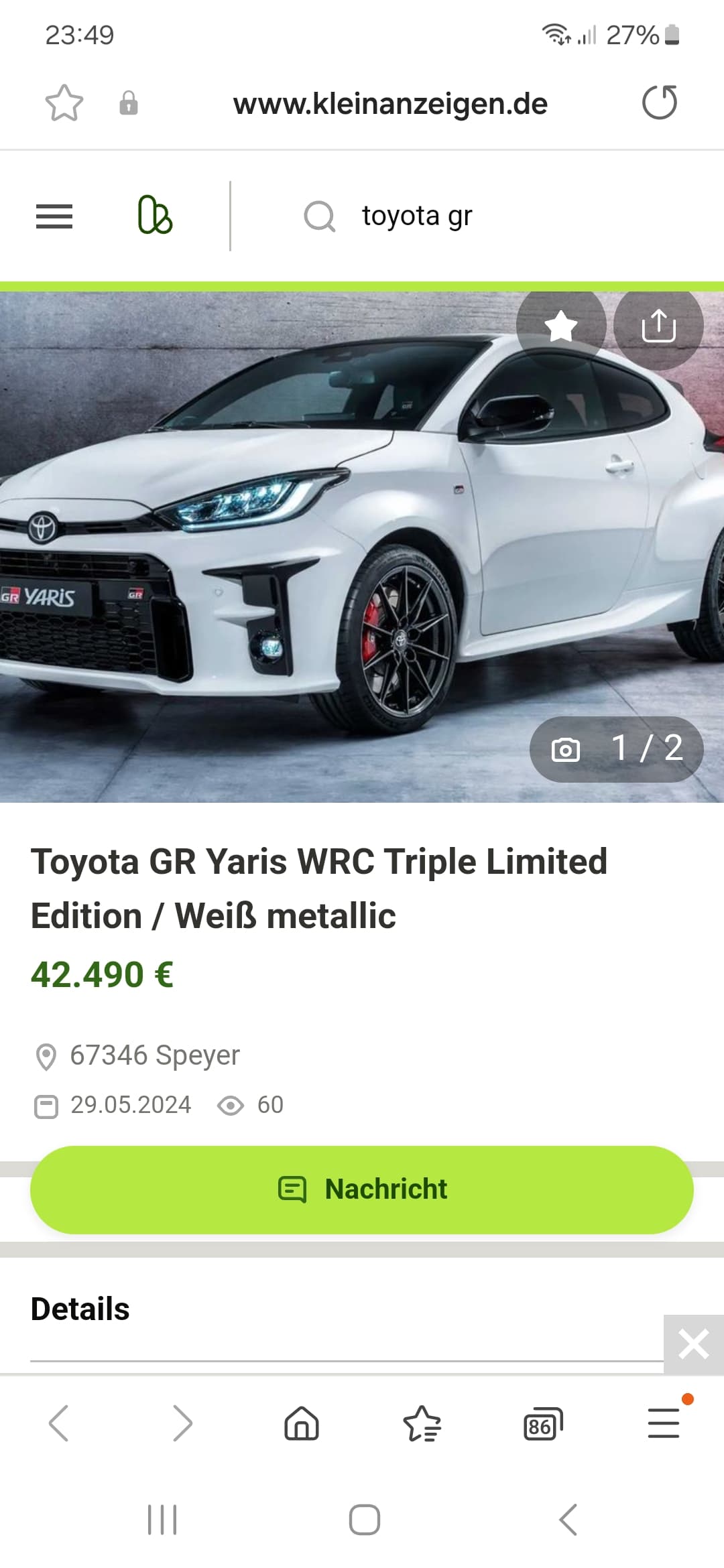The height and width of the screenshot is (1568, 724).
Task: Open recent apps from navigation bar
Action: click(x=162, y=1520)
